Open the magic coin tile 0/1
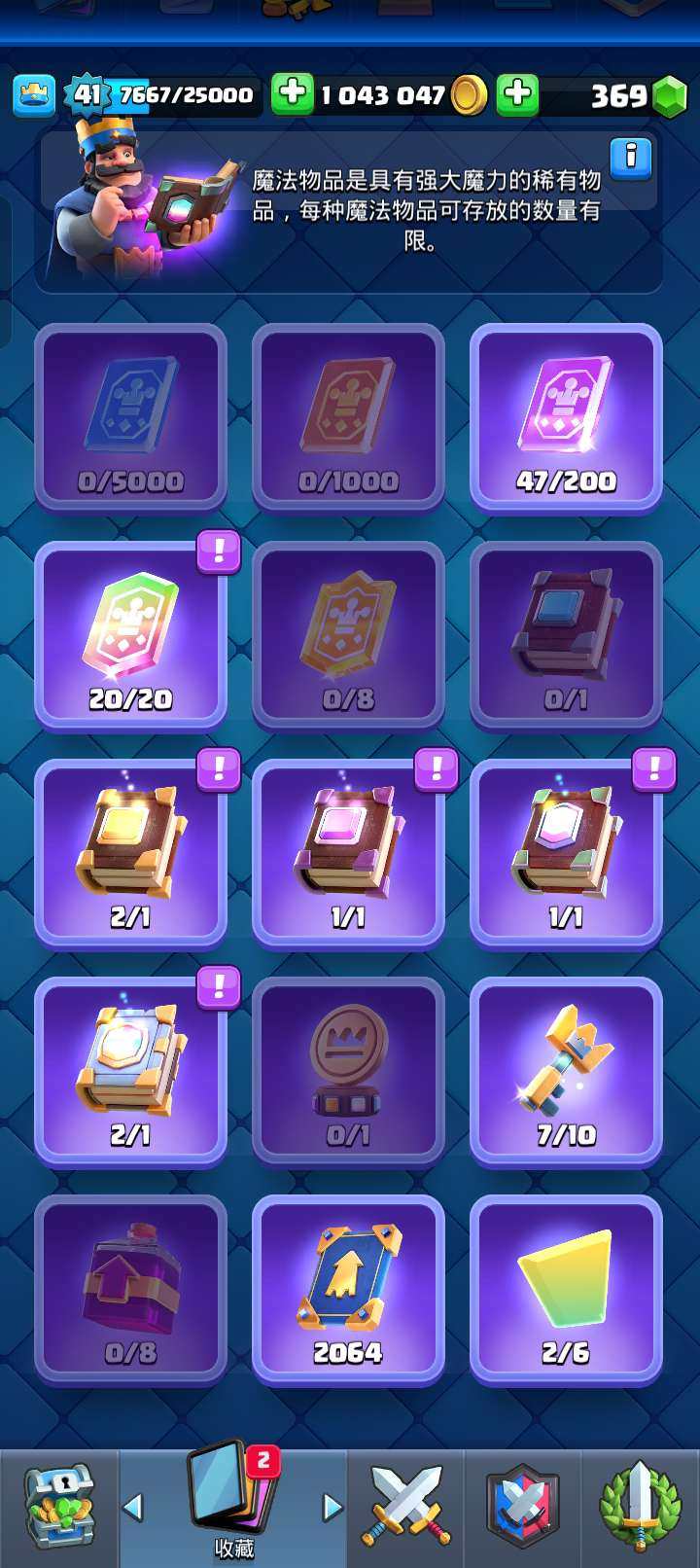Screen dimensions: 700x1568 [348, 1072]
